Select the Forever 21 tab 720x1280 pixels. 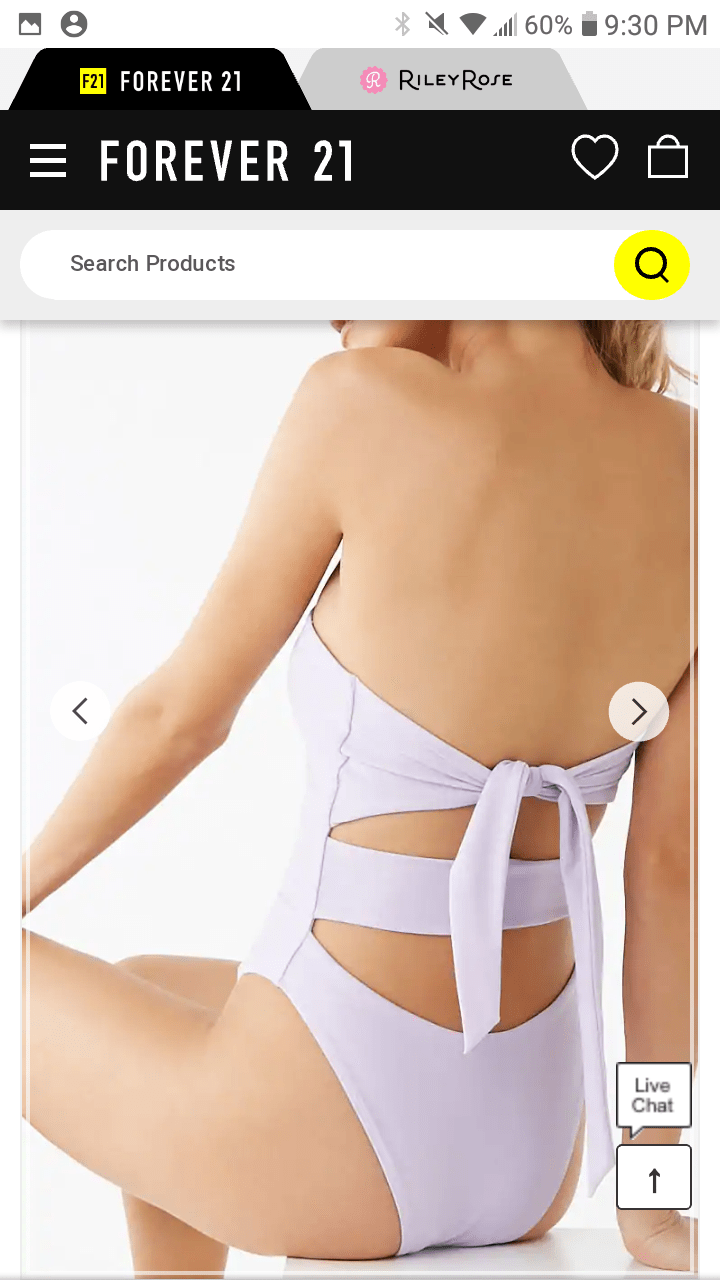click(160, 81)
